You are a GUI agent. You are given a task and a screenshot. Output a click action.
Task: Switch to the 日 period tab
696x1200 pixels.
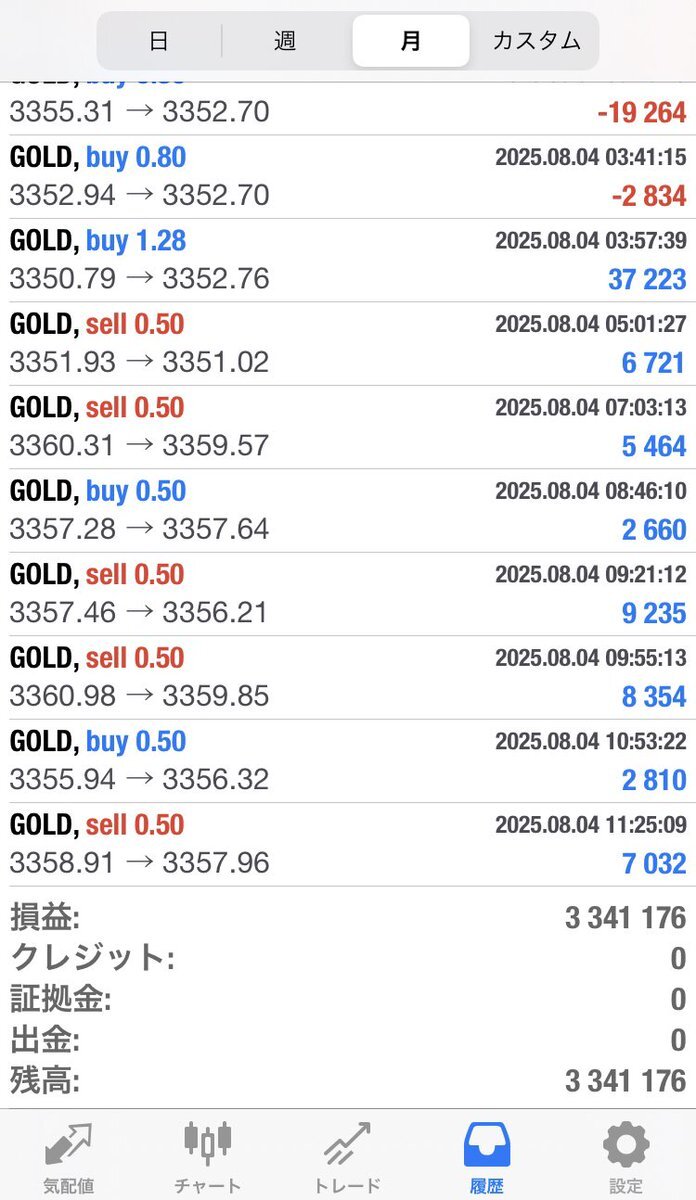pos(158,41)
